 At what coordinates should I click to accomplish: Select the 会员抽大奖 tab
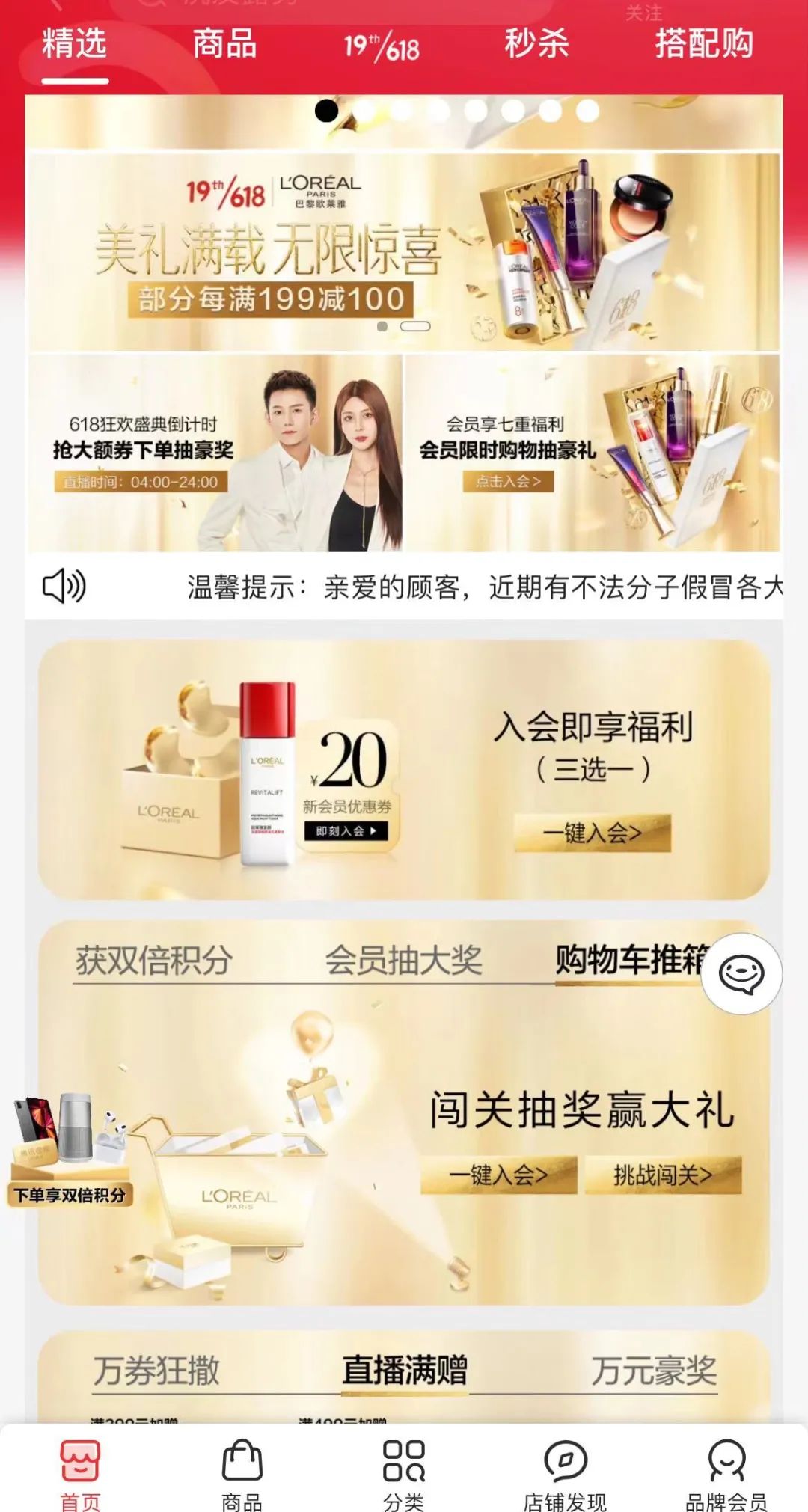click(x=403, y=960)
